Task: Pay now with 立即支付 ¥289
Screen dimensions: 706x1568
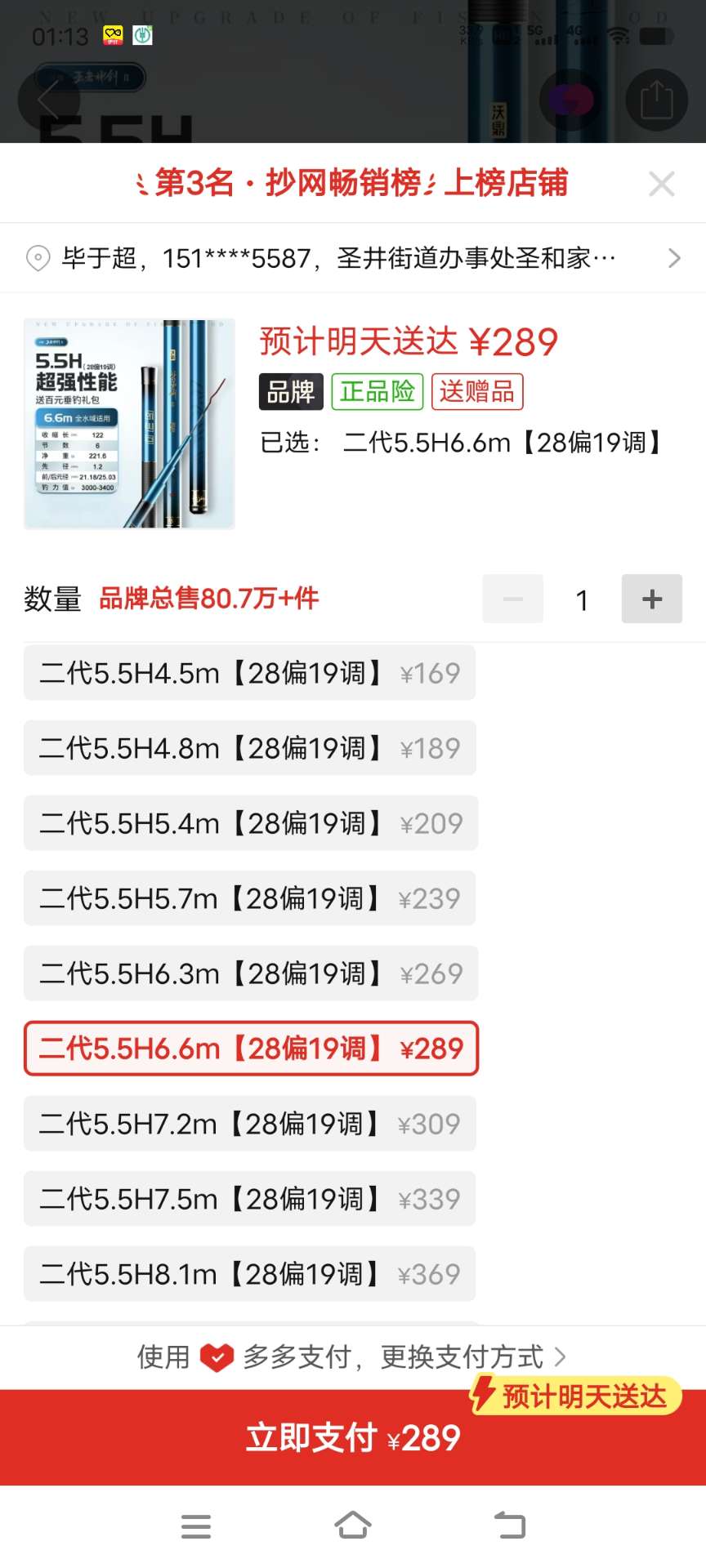Action: click(x=353, y=1437)
